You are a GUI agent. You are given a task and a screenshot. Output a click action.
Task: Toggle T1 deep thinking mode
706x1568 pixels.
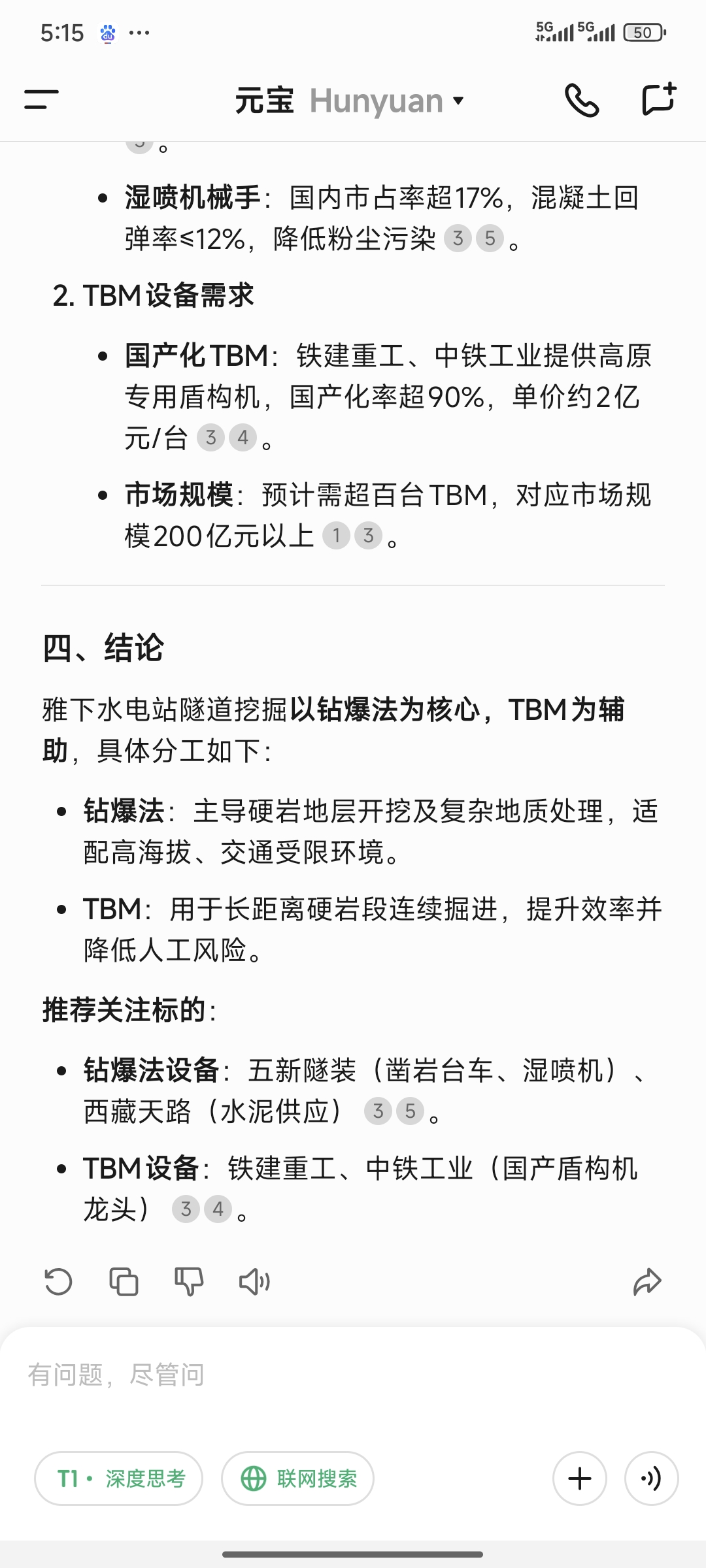pyautogui.click(x=118, y=1478)
